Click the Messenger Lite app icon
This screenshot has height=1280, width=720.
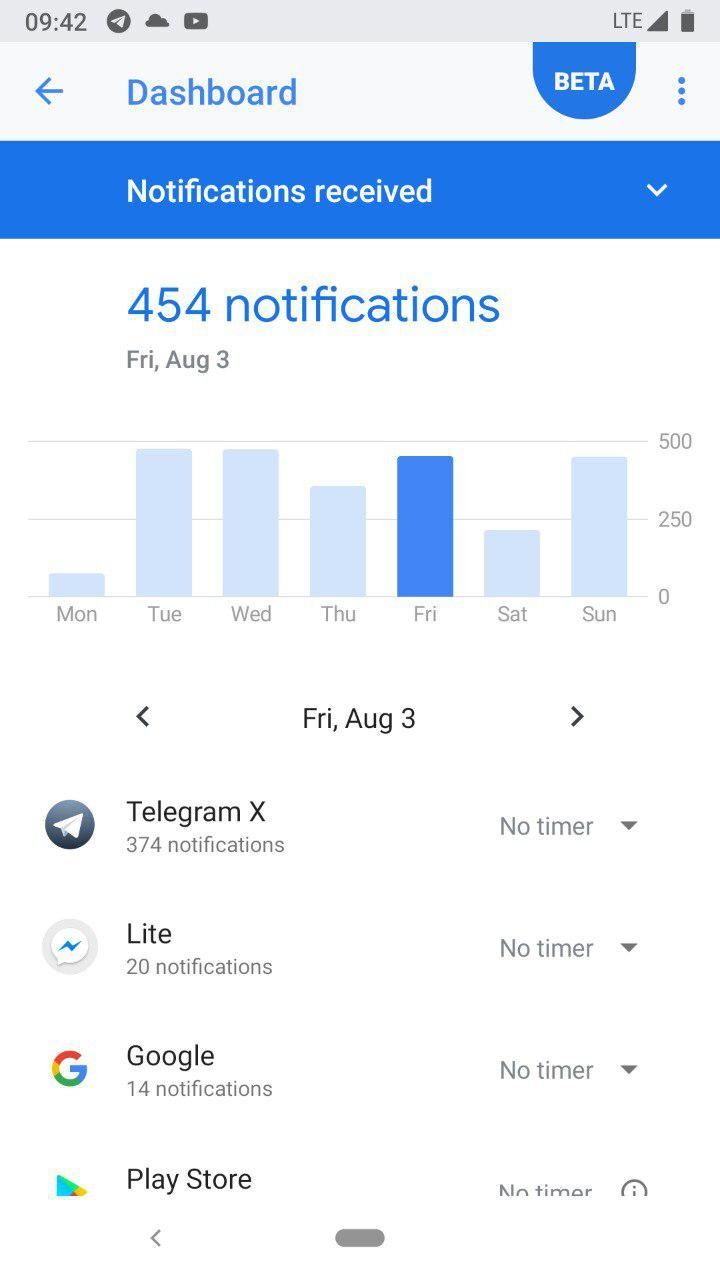[69, 946]
